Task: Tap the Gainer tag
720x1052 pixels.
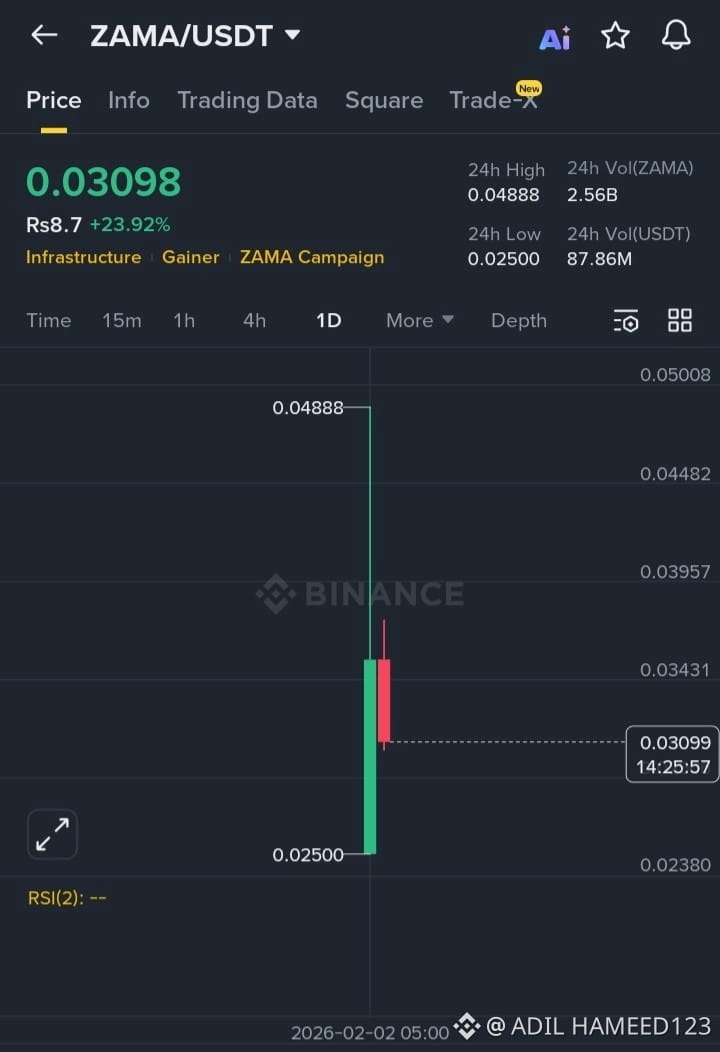Action: pos(190,257)
